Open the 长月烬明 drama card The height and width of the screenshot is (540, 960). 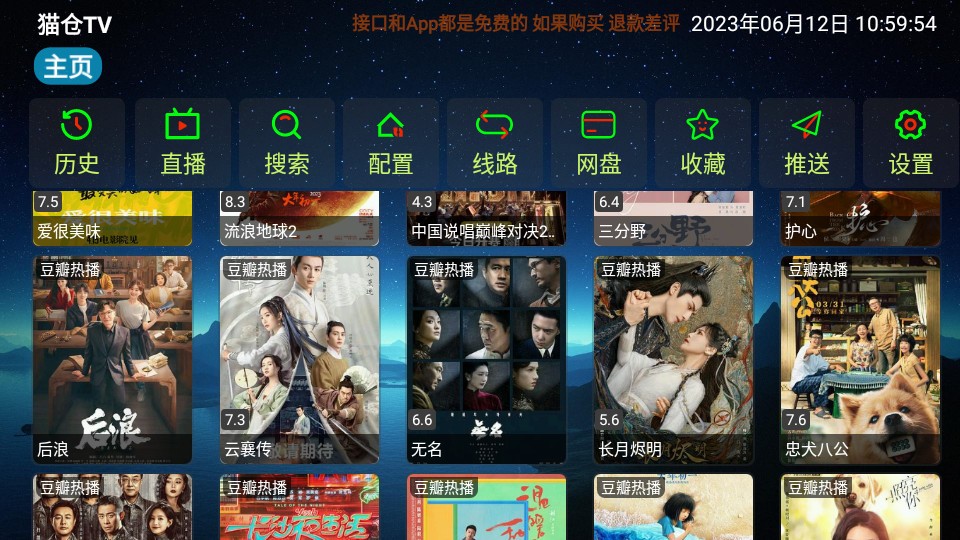[x=673, y=360]
